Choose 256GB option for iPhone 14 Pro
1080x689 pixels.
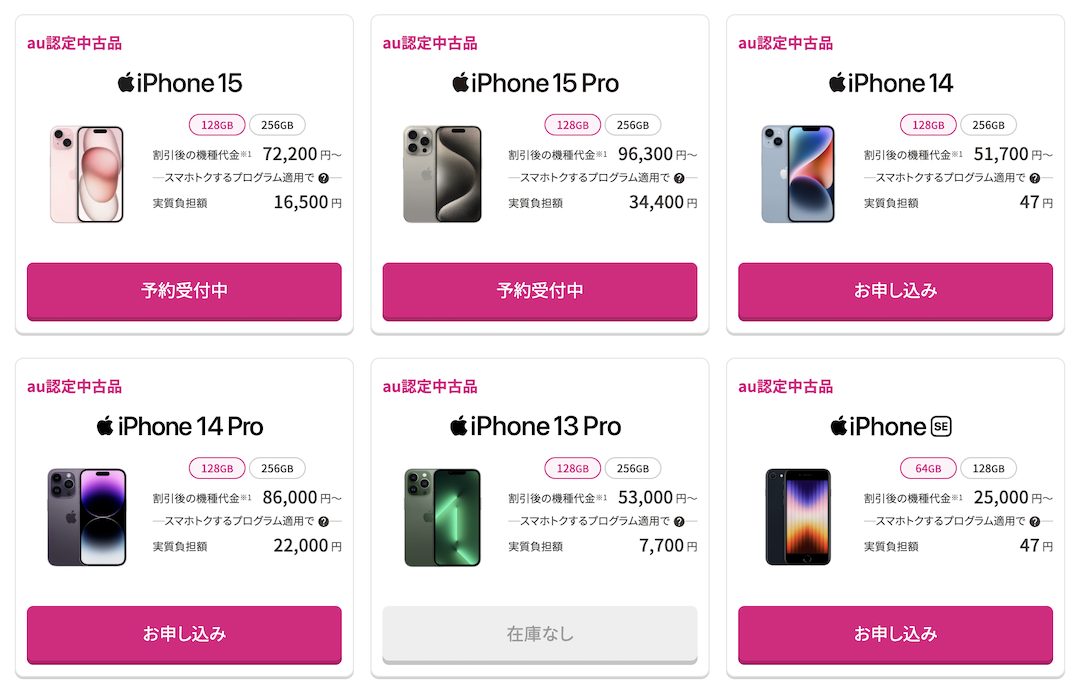pos(277,468)
